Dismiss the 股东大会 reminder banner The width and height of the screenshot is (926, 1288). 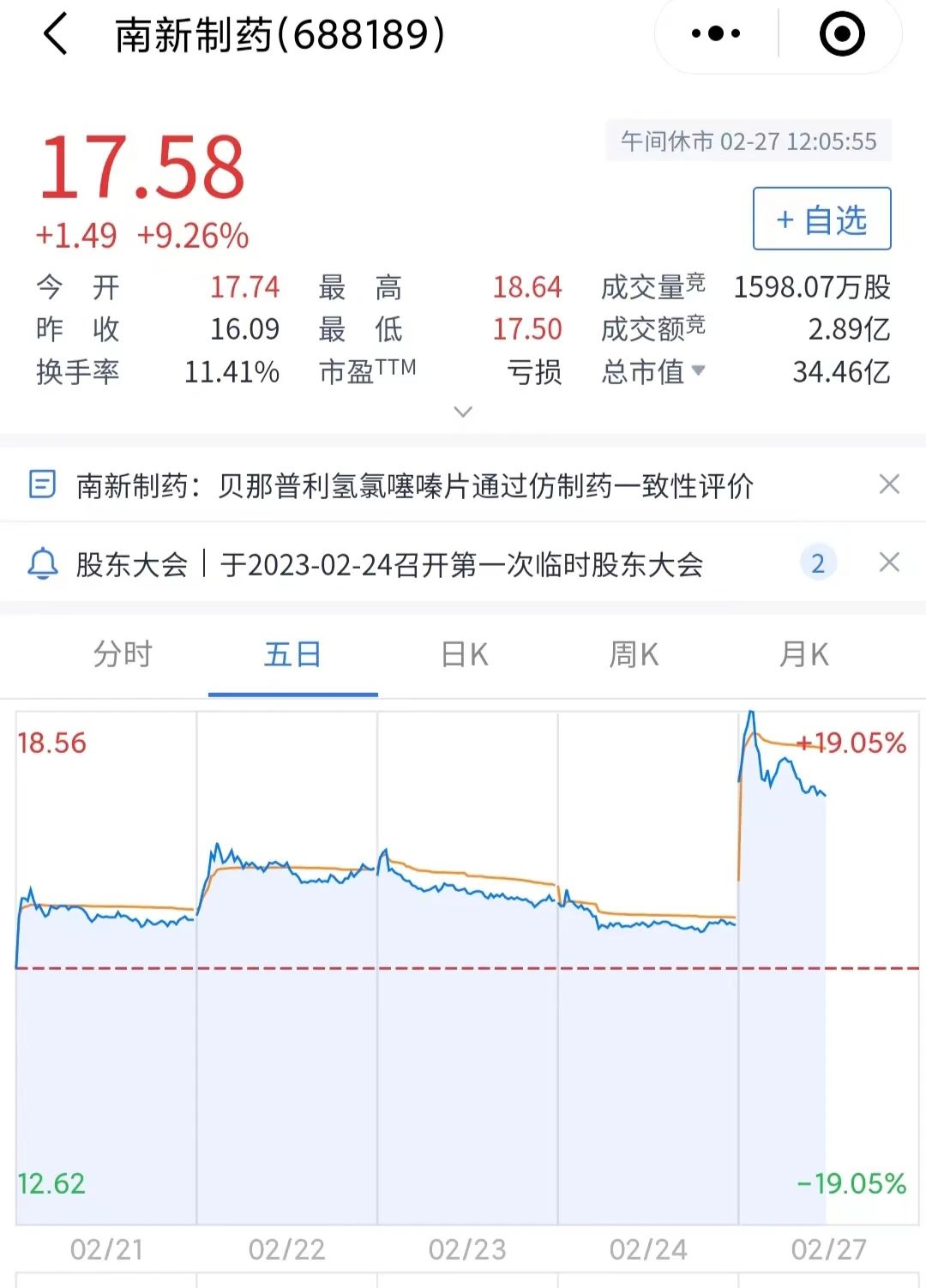point(889,563)
